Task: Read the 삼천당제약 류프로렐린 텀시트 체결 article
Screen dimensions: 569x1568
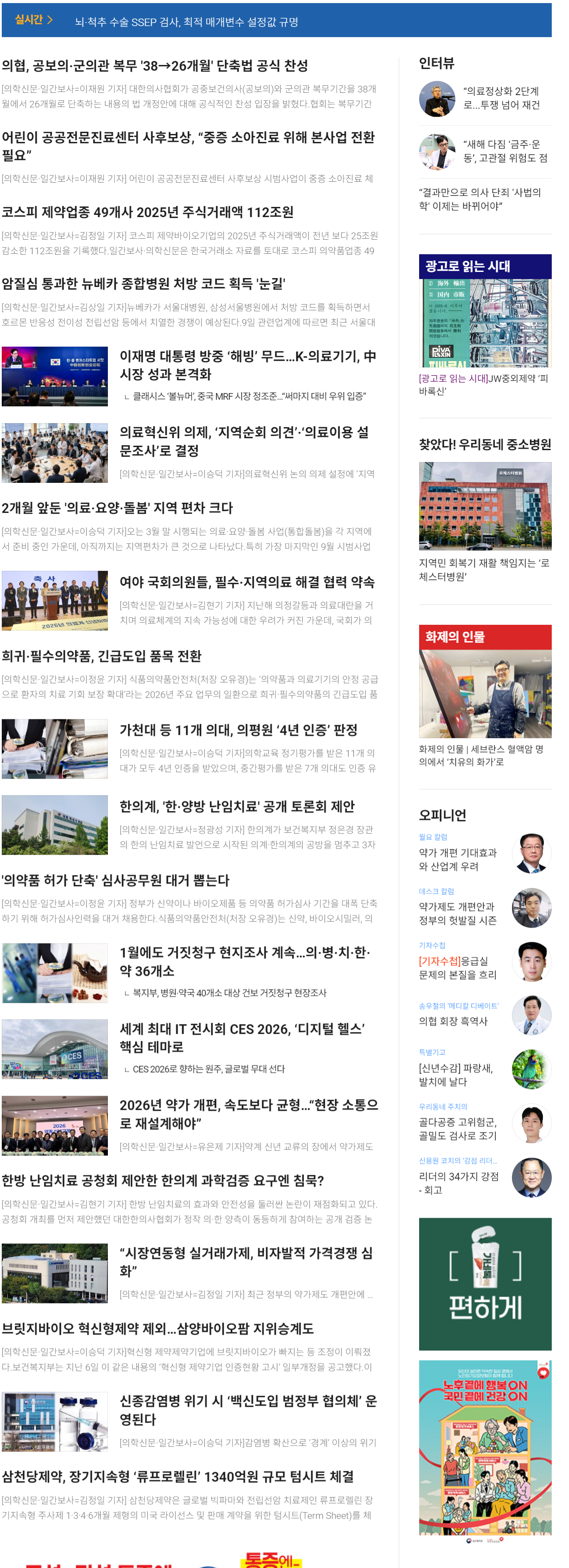Action: (178, 1476)
